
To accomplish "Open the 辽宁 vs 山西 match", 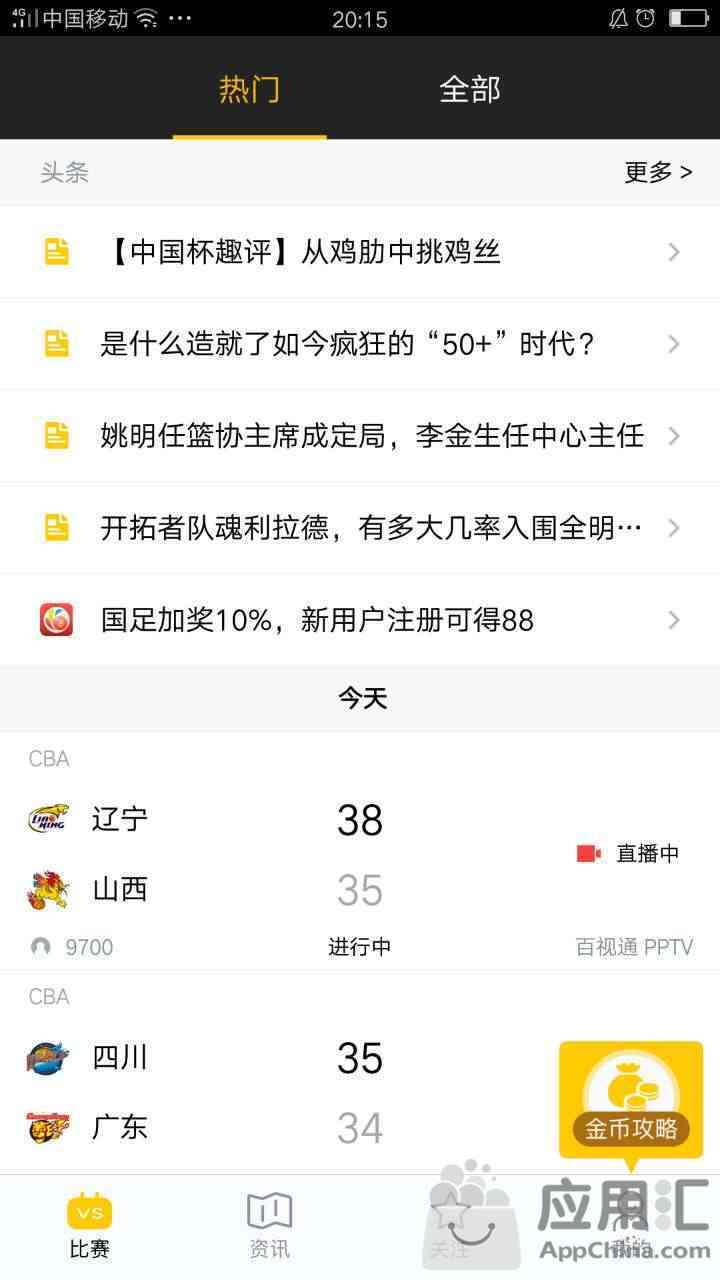I will click(360, 851).
